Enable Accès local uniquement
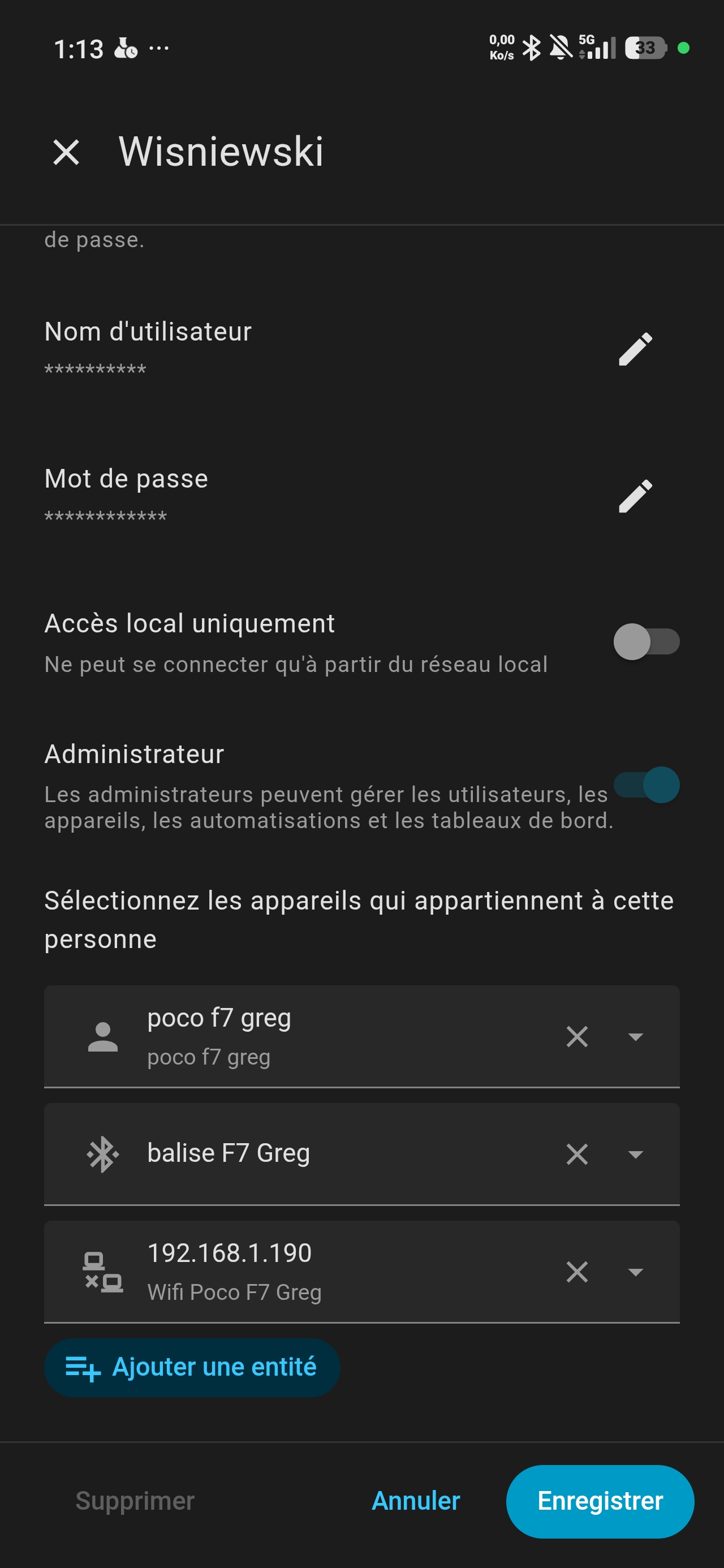 [x=645, y=641]
